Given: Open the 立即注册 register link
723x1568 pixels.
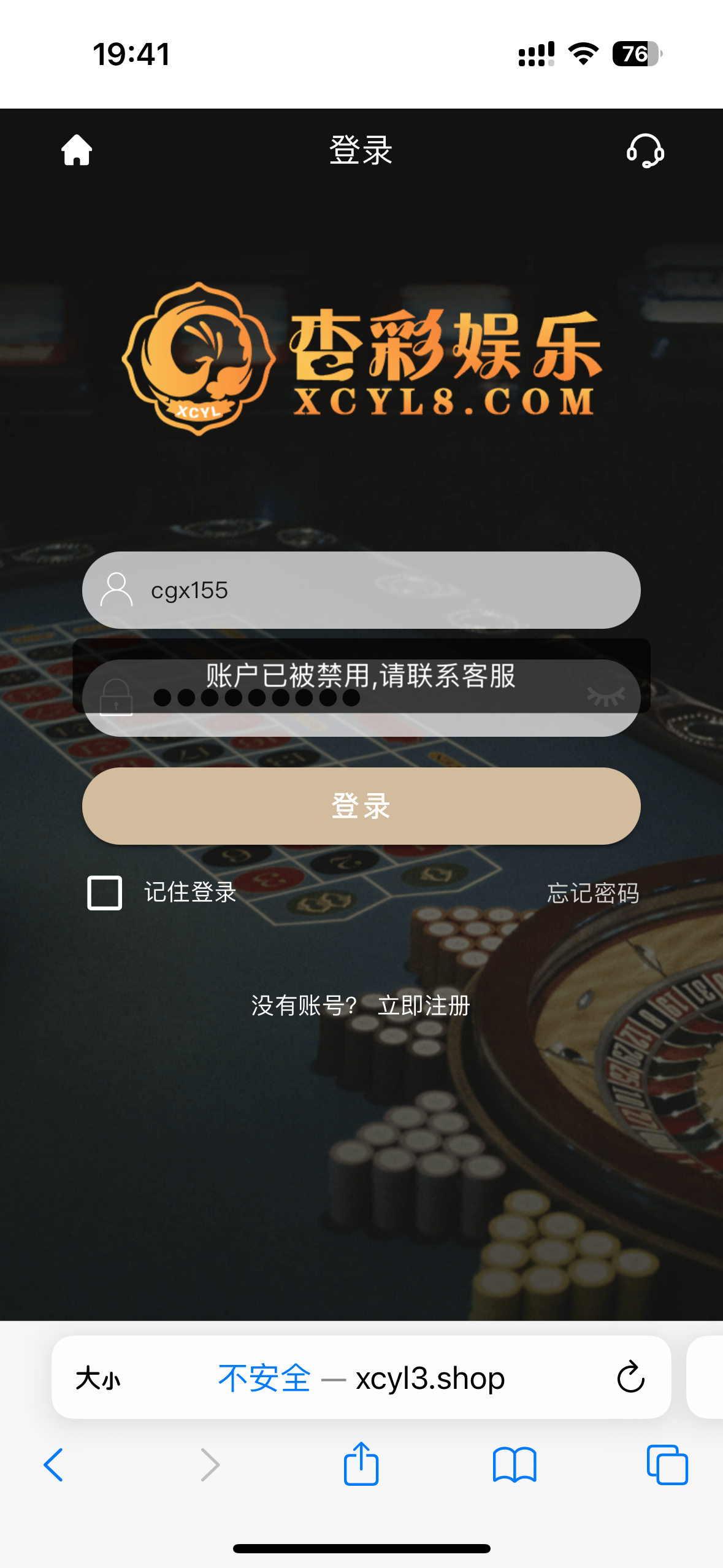Looking at the screenshot, I should (x=424, y=1005).
